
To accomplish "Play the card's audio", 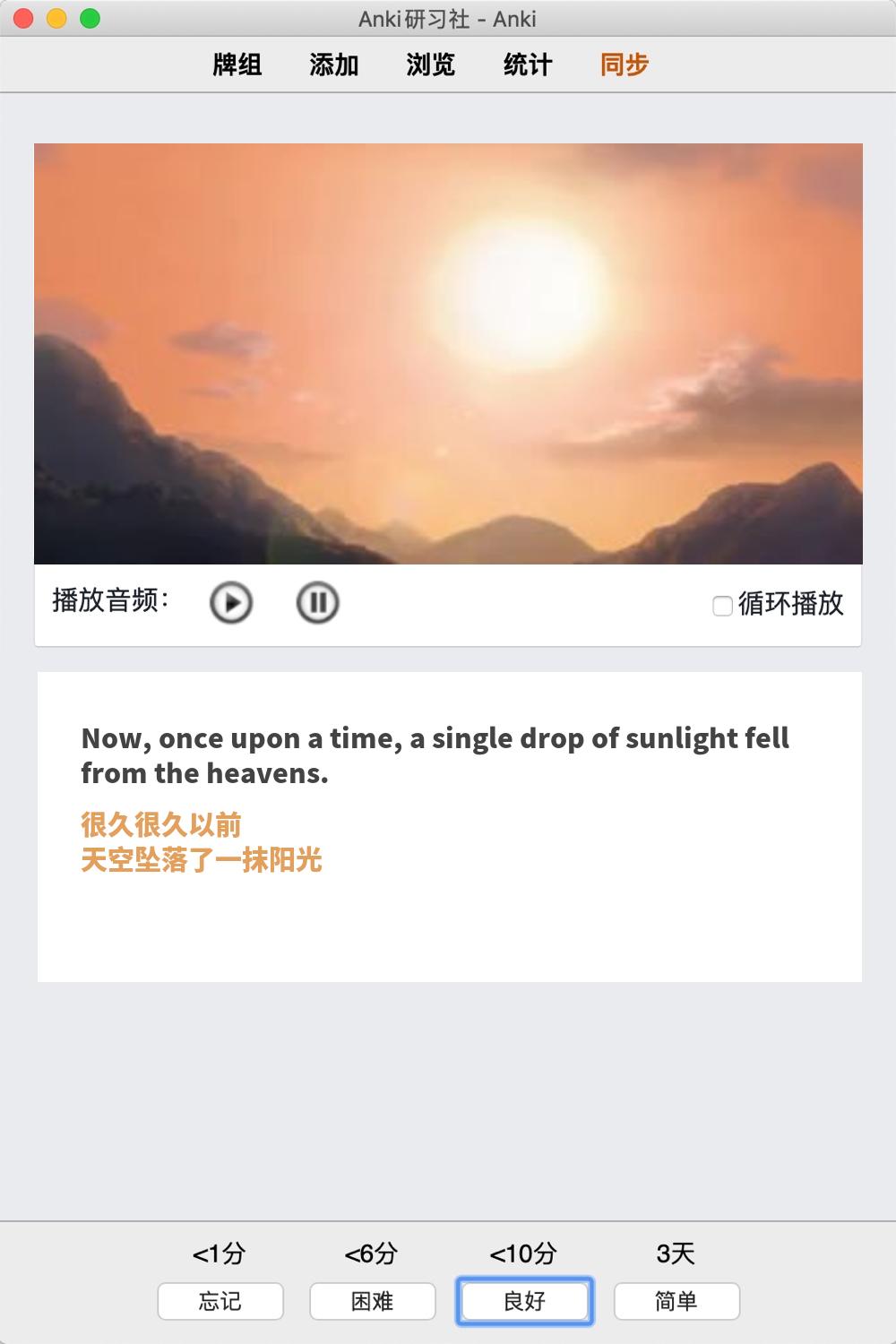I will pos(231,602).
